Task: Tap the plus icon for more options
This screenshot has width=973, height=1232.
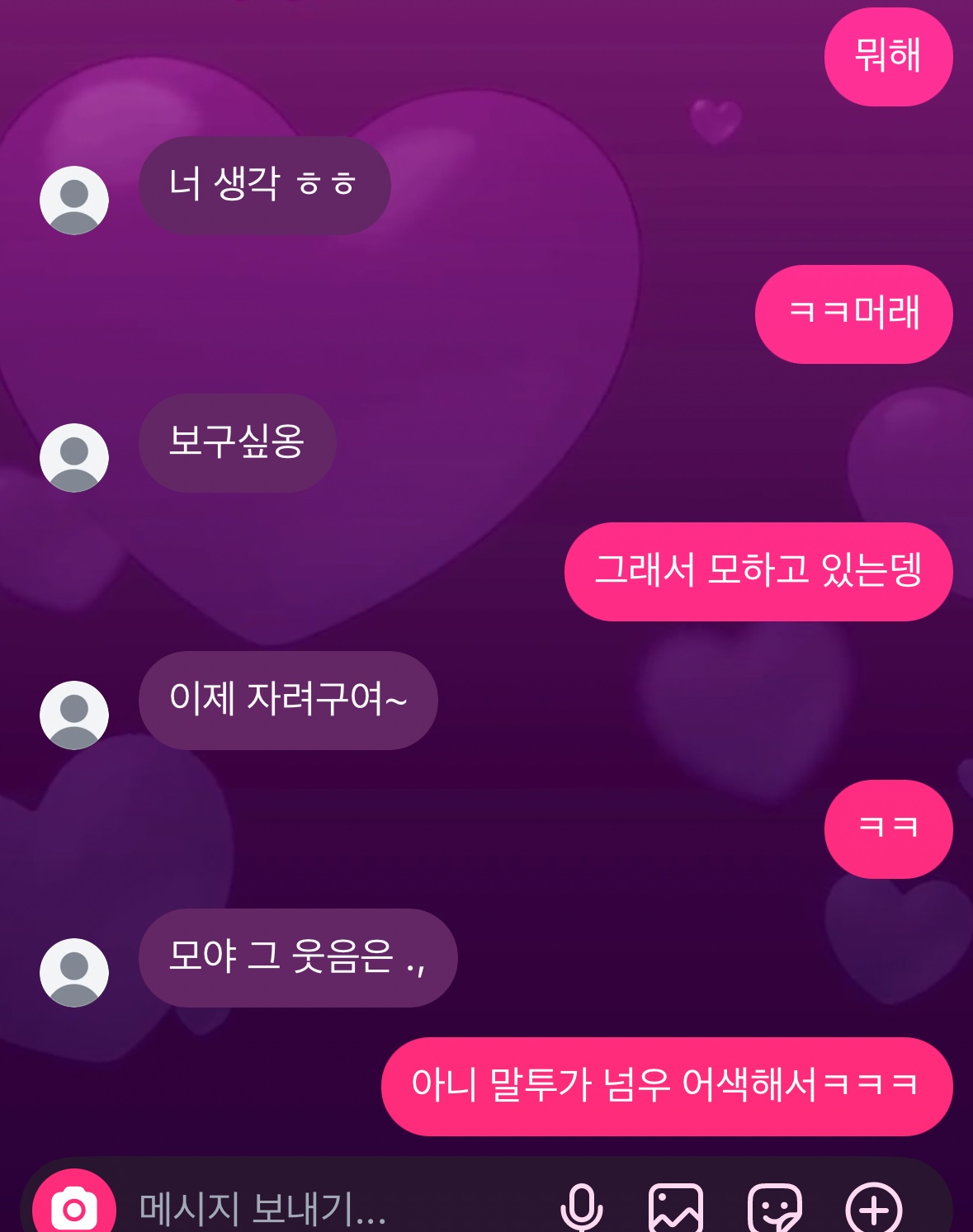Action: [x=874, y=1208]
